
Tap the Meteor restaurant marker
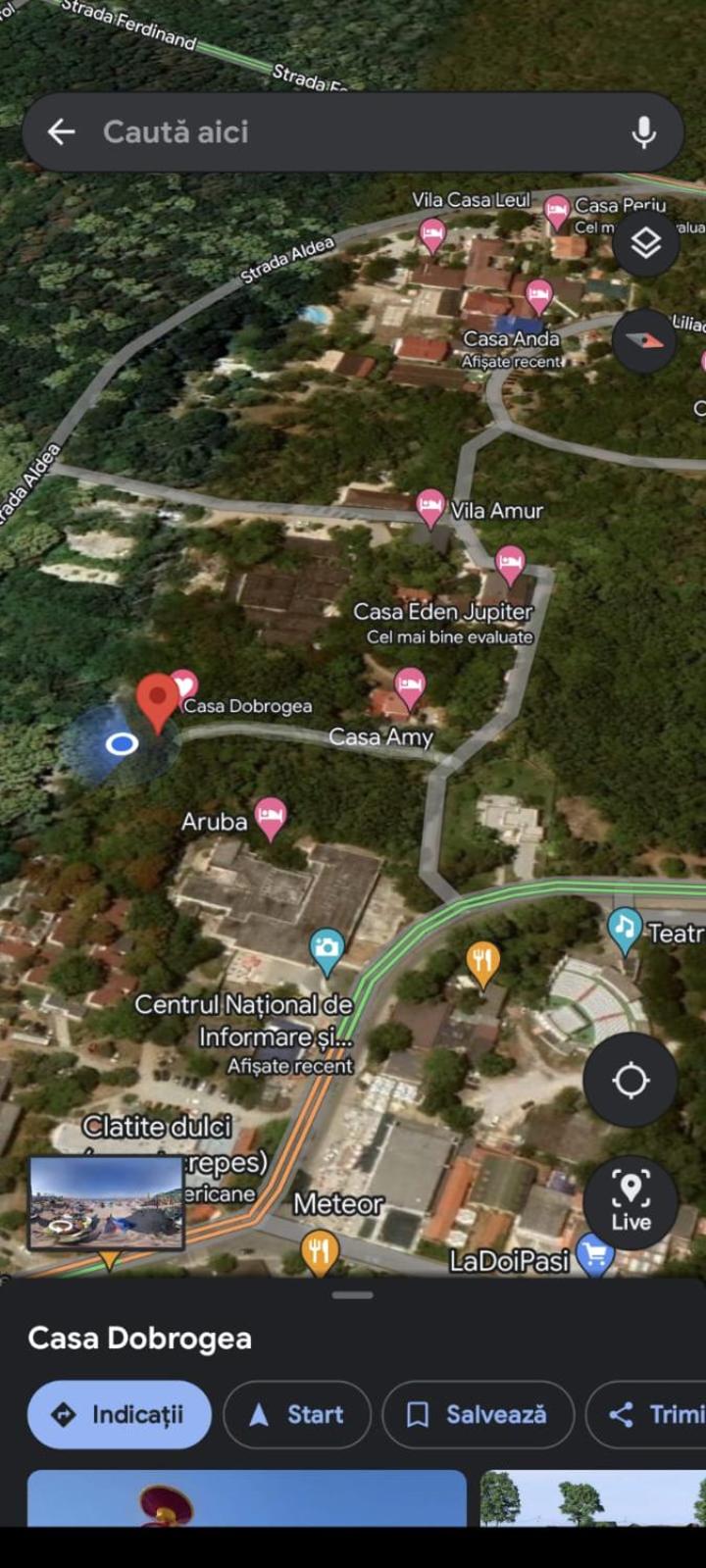point(320,1249)
